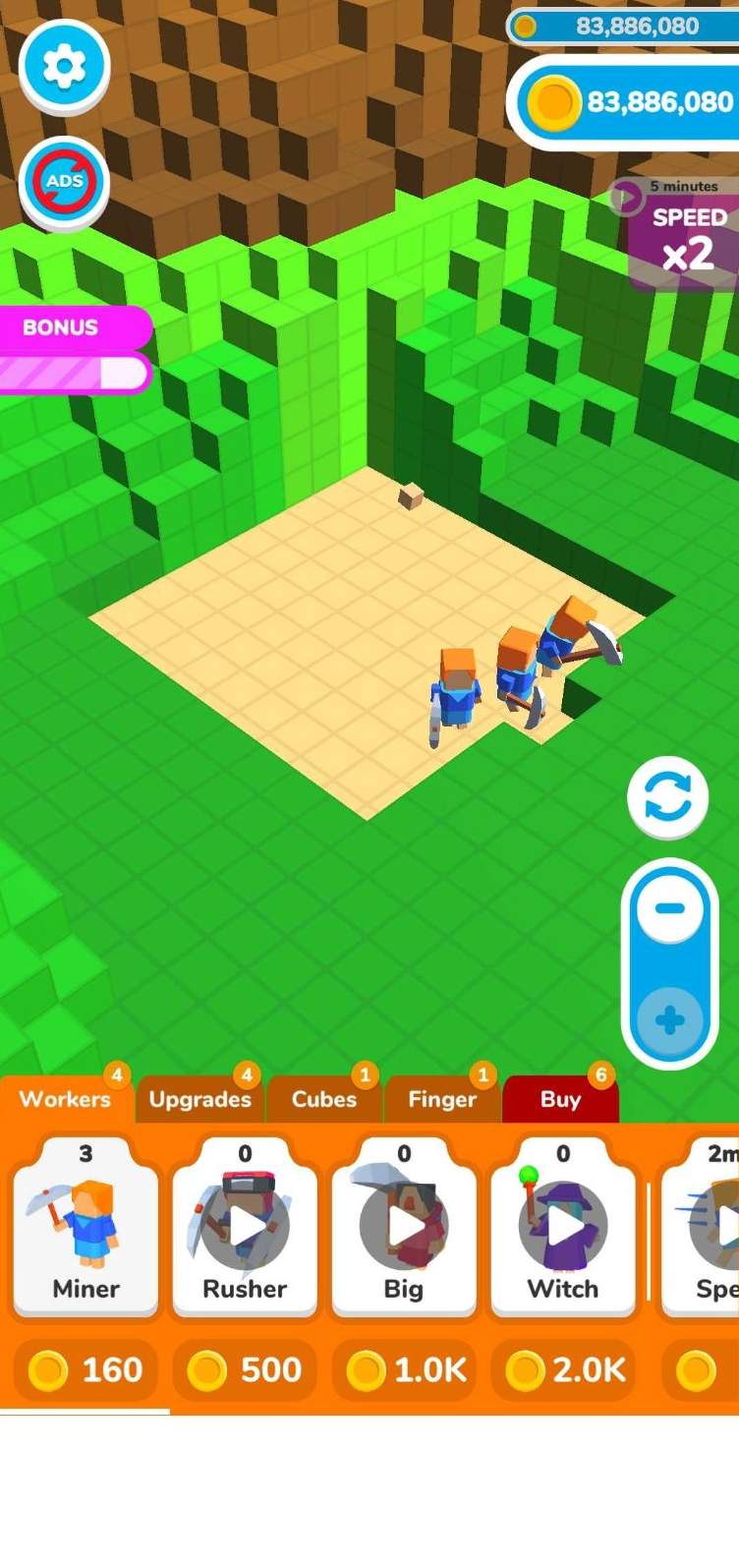The image size is (739, 1568).
Task: Rotate the camera view
Action: tap(668, 797)
